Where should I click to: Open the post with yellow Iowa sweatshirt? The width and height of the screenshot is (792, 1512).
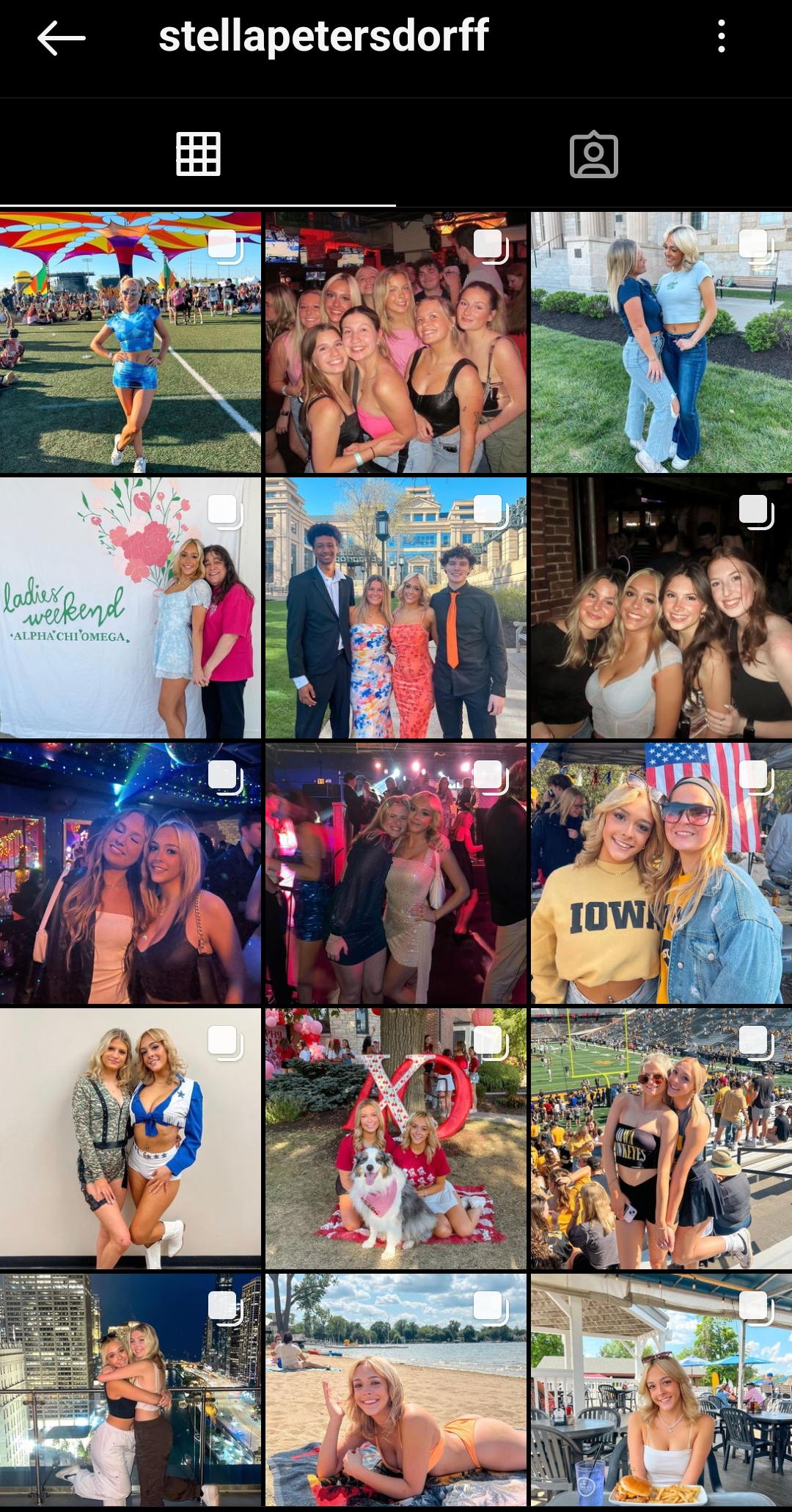[x=661, y=873]
